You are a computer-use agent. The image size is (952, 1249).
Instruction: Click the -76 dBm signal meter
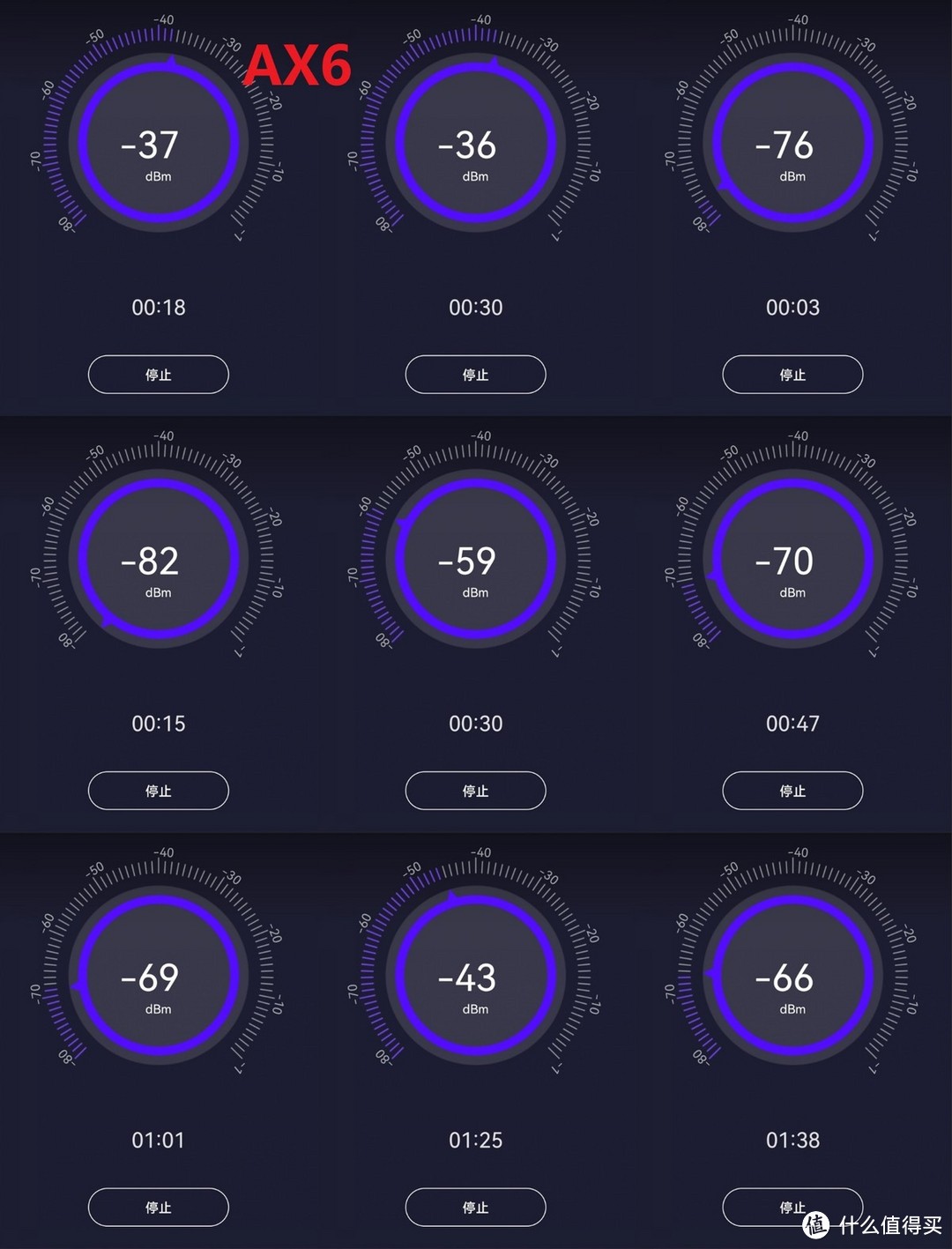coord(792,145)
